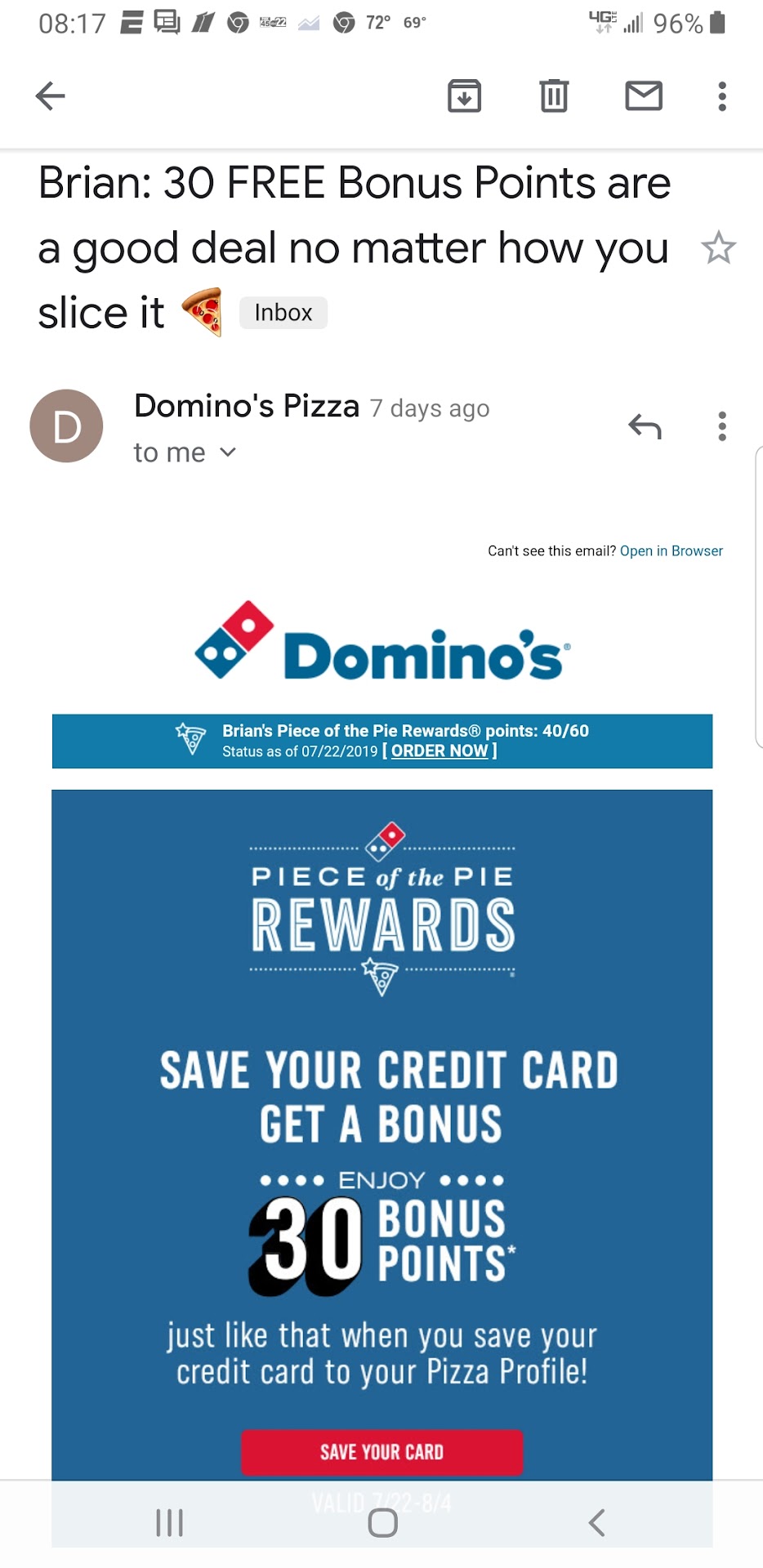Open the top toolbar overflow menu
The width and height of the screenshot is (763, 1568).
722,96
